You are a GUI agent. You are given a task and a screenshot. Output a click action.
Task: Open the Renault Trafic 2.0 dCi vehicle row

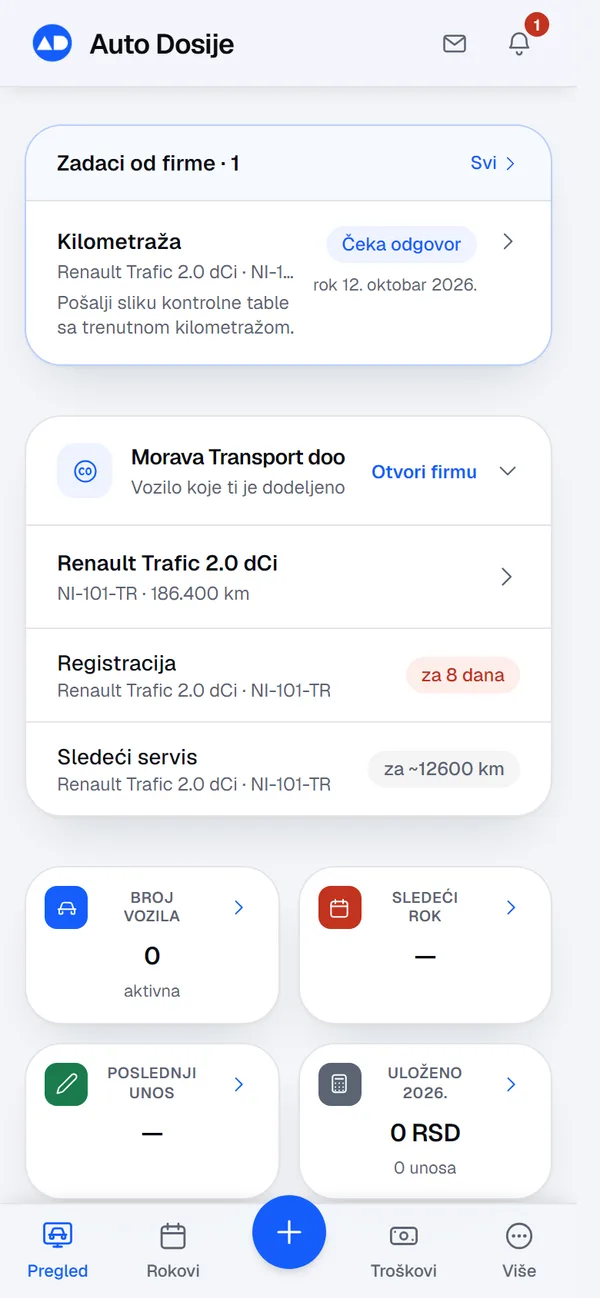click(288, 577)
